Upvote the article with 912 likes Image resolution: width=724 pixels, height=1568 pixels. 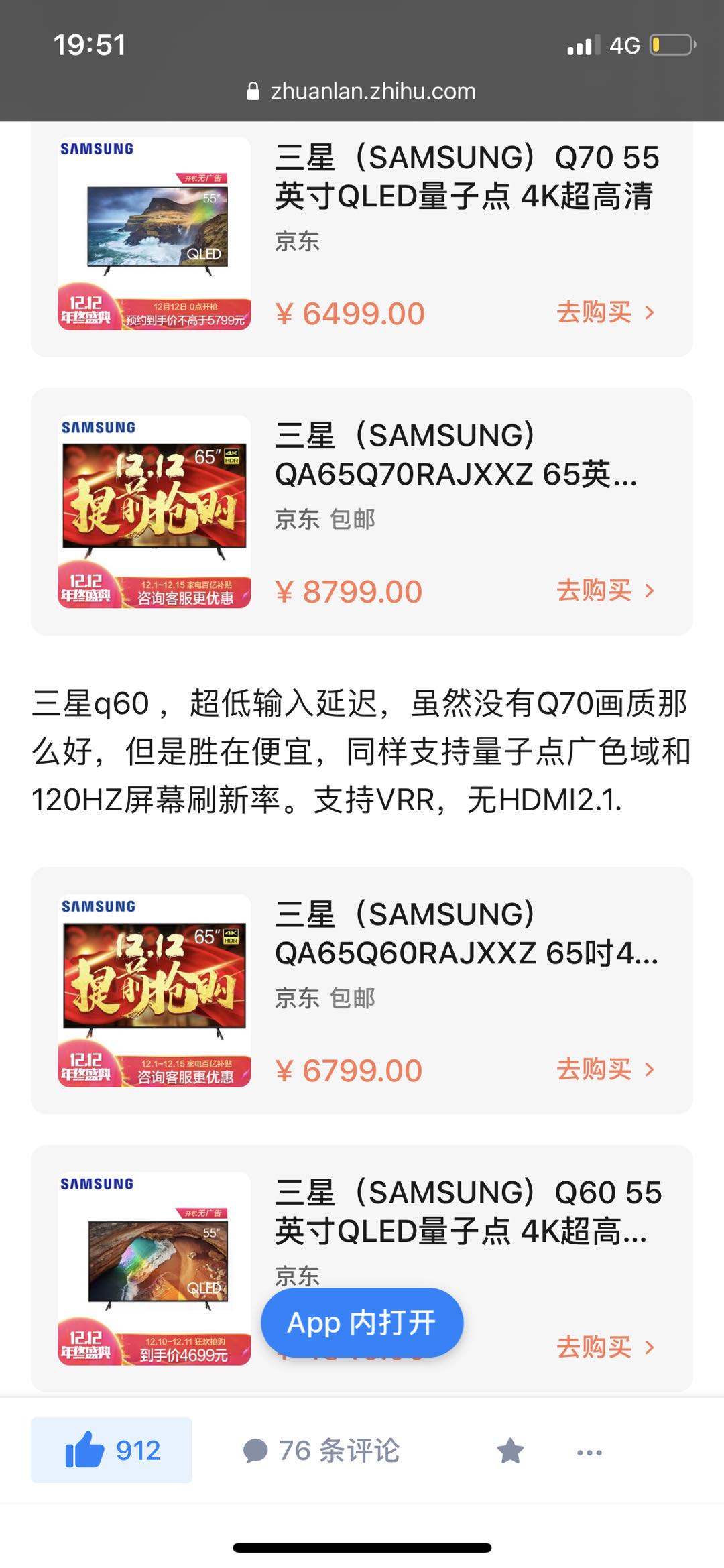111,1451
